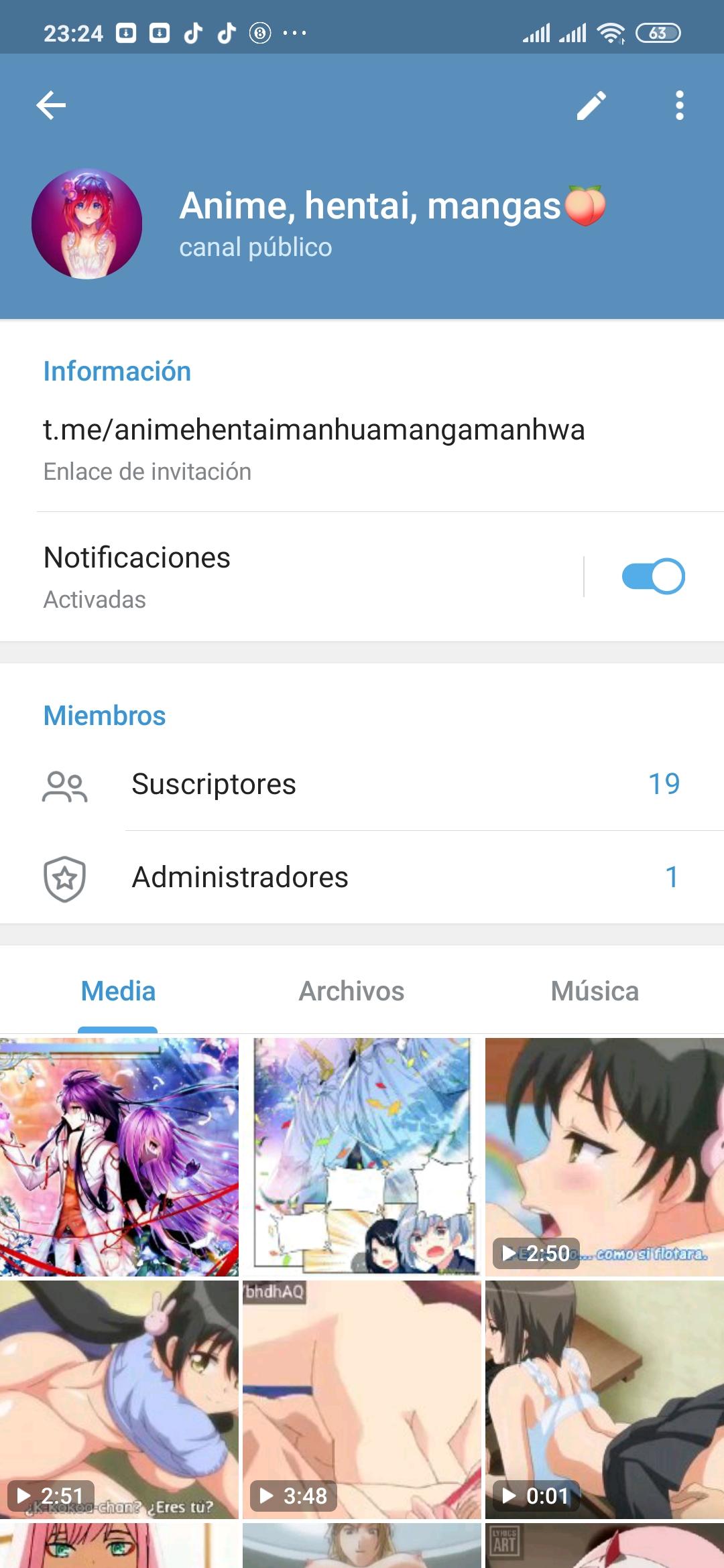Screen dimensions: 724x1568
Task: Open the channel profile picture
Action: [x=87, y=224]
